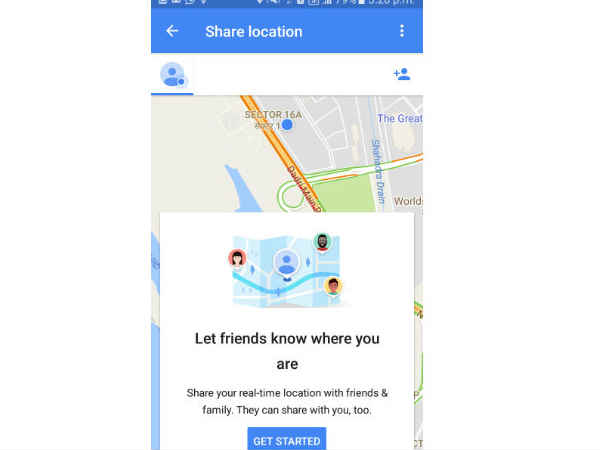Go back from Share location
This screenshot has height=450, width=600.
point(172,31)
